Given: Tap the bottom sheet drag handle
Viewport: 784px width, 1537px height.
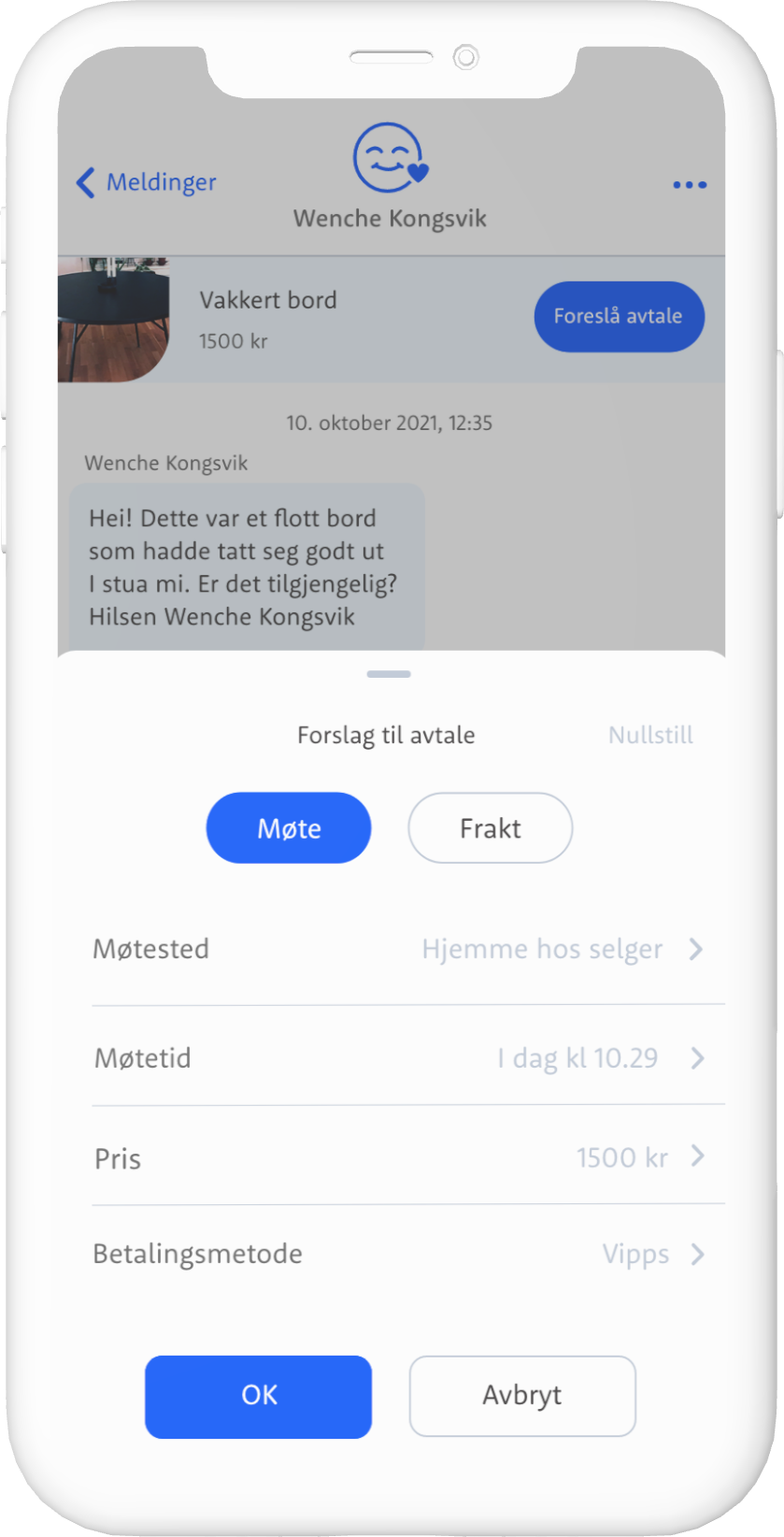Looking at the screenshot, I should pyautogui.click(x=389, y=673).
